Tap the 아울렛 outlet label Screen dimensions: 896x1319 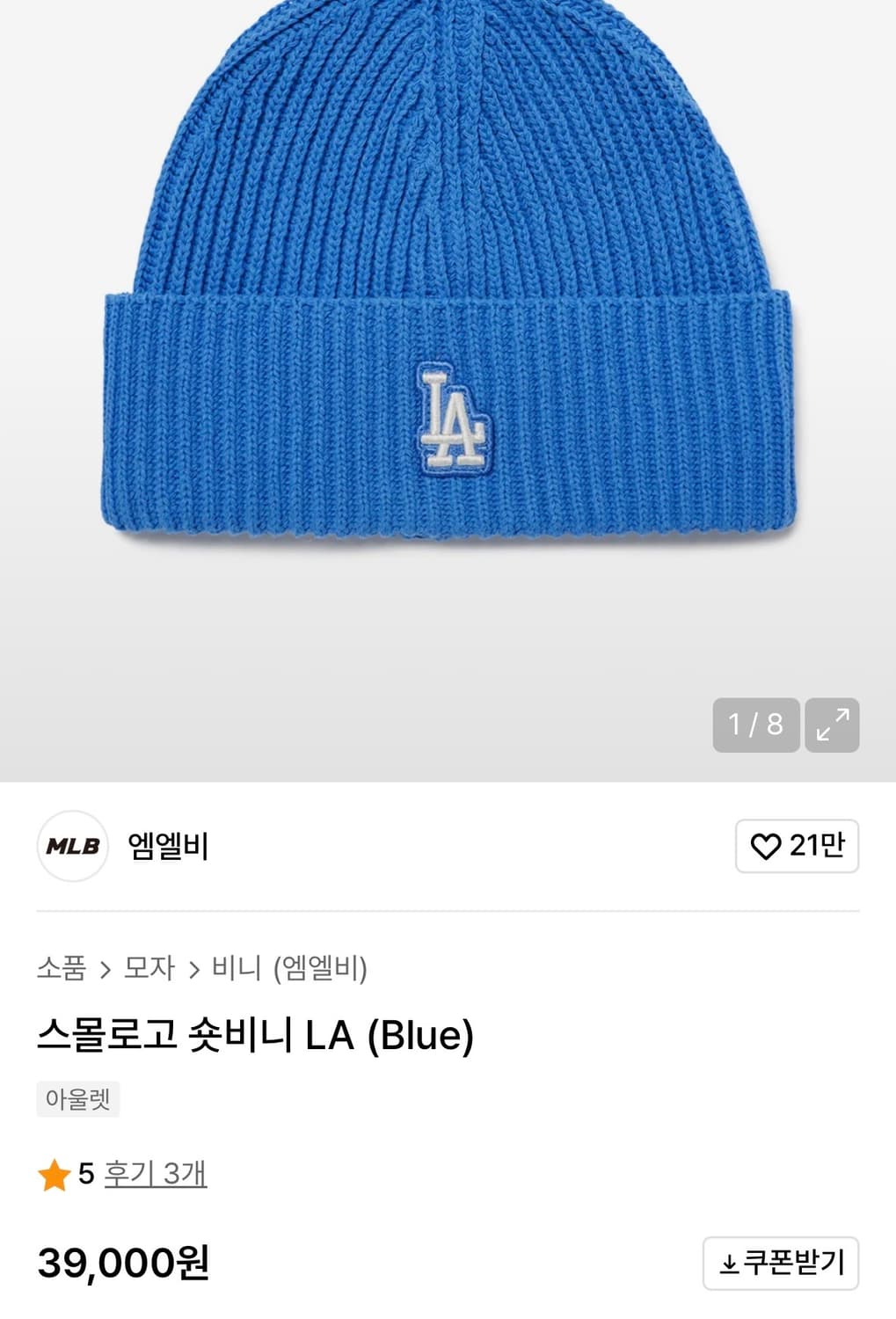(x=76, y=1097)
